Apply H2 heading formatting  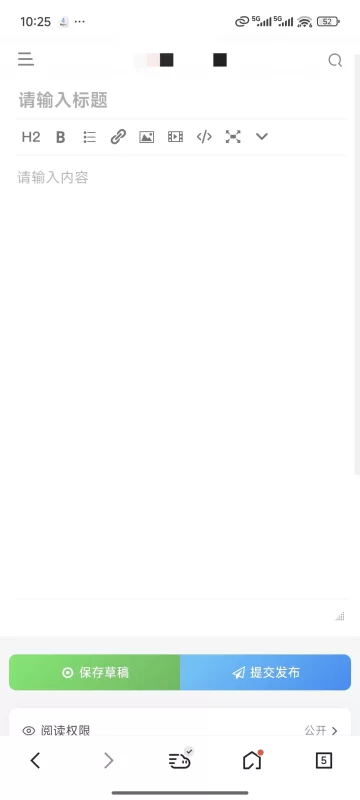click(31, 137)
